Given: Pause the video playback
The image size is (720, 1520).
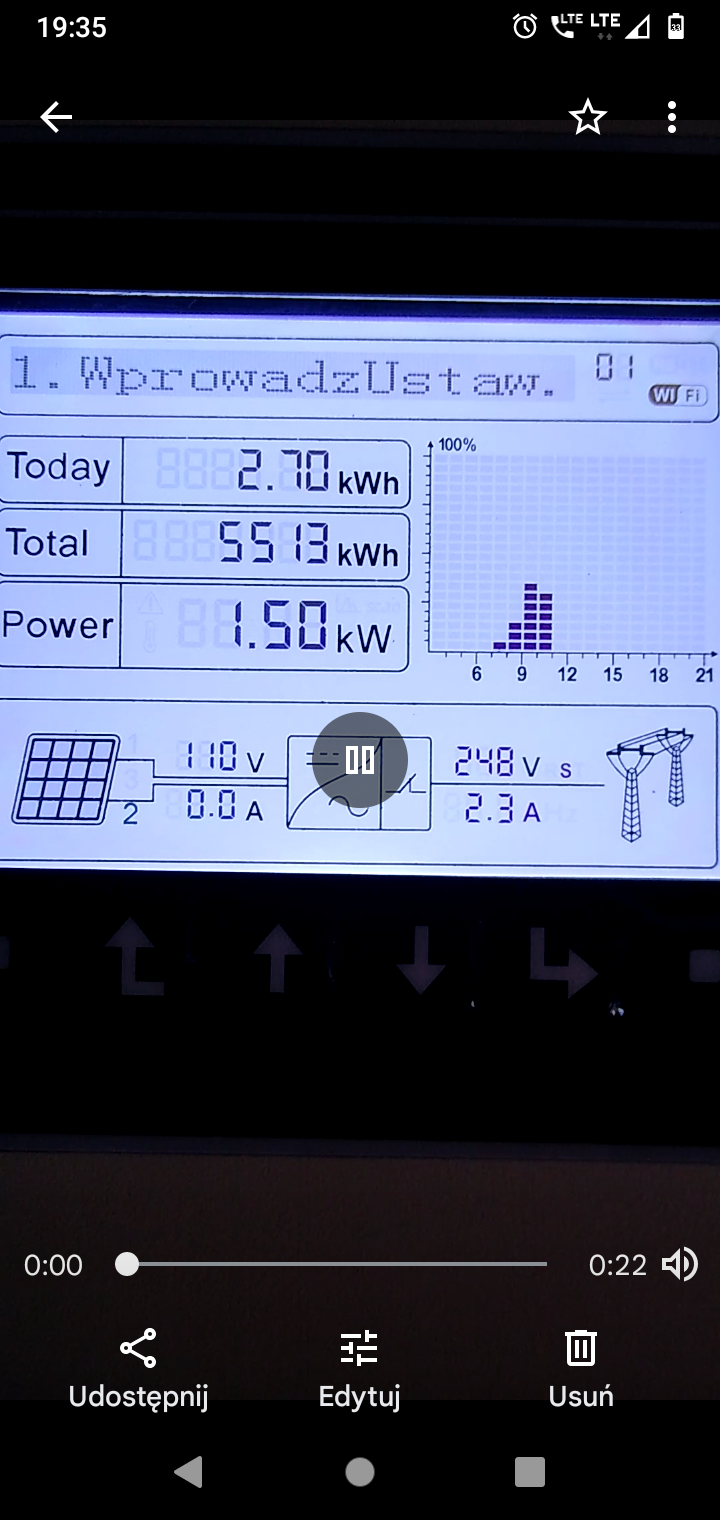Looking at the screenshot, I should click(x=360, y=760).
